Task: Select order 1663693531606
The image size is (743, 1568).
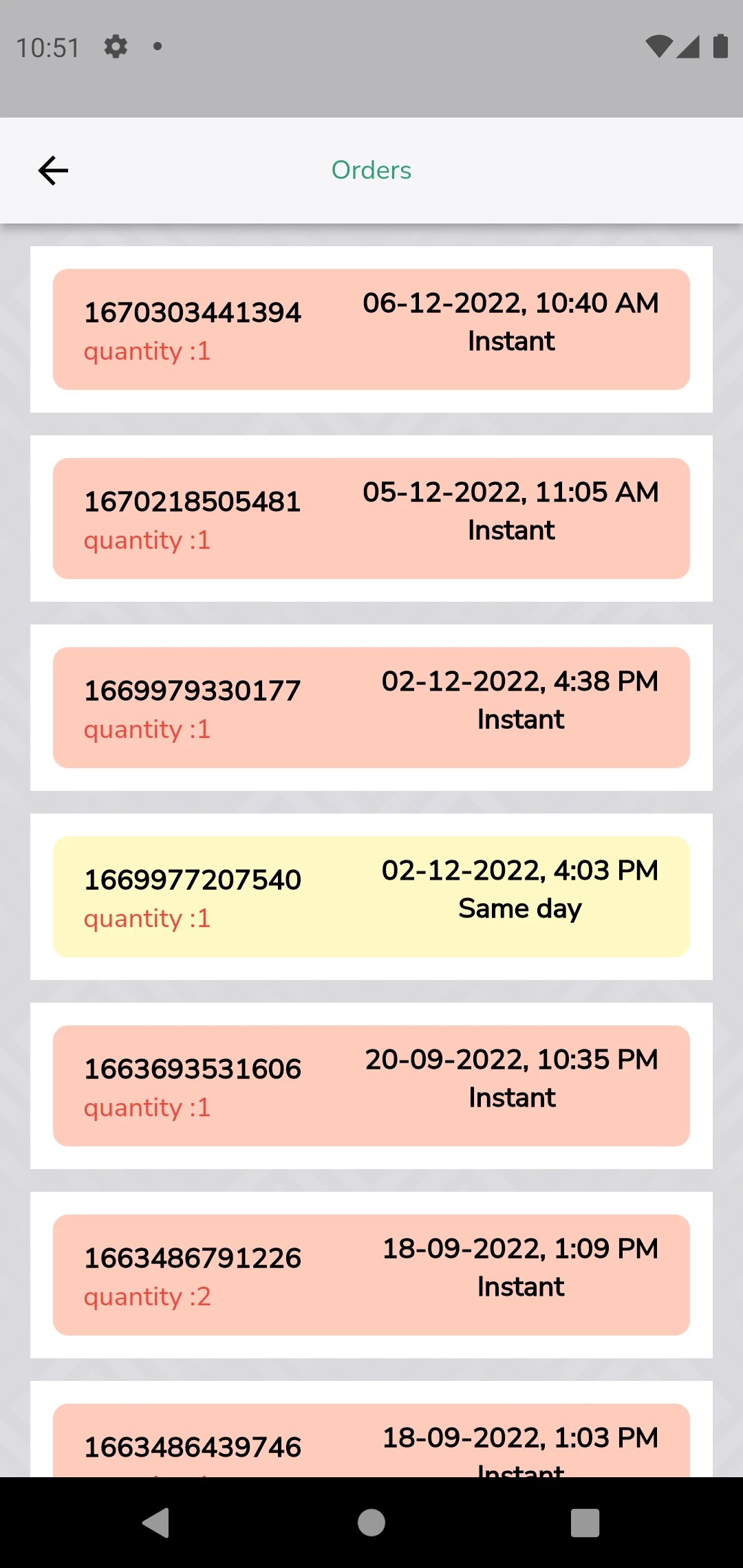Action: (371, 1086)
